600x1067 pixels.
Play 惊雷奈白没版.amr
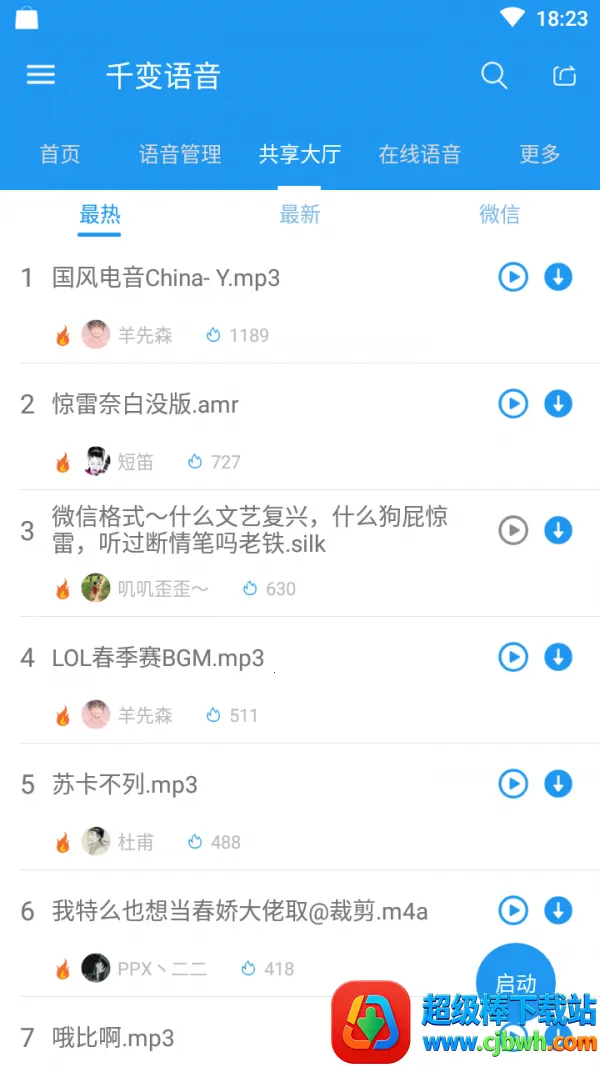[x=513, y=403]
